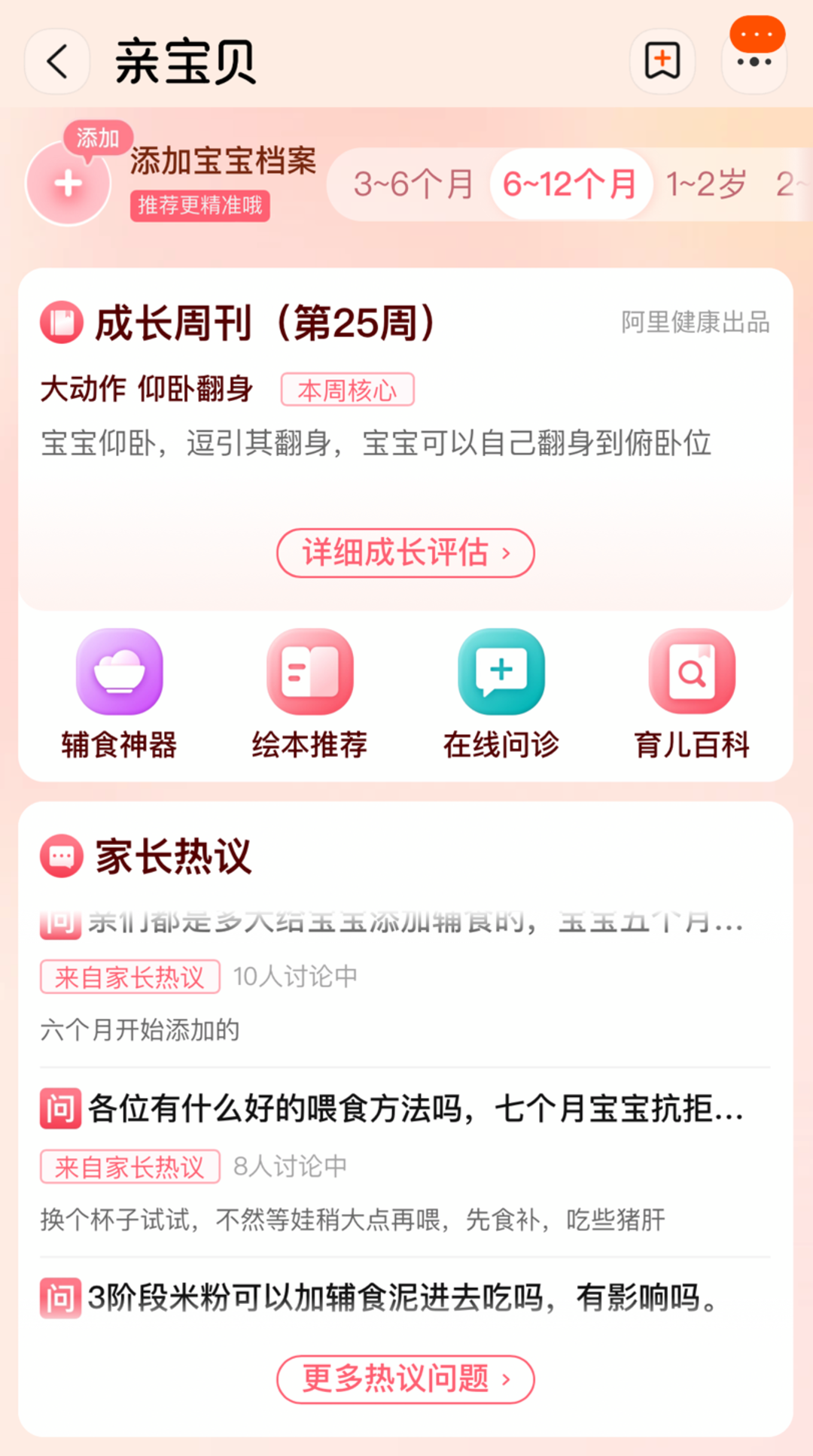Open 绘本推荐
The image size is (813, 1456).
[310, 692]
